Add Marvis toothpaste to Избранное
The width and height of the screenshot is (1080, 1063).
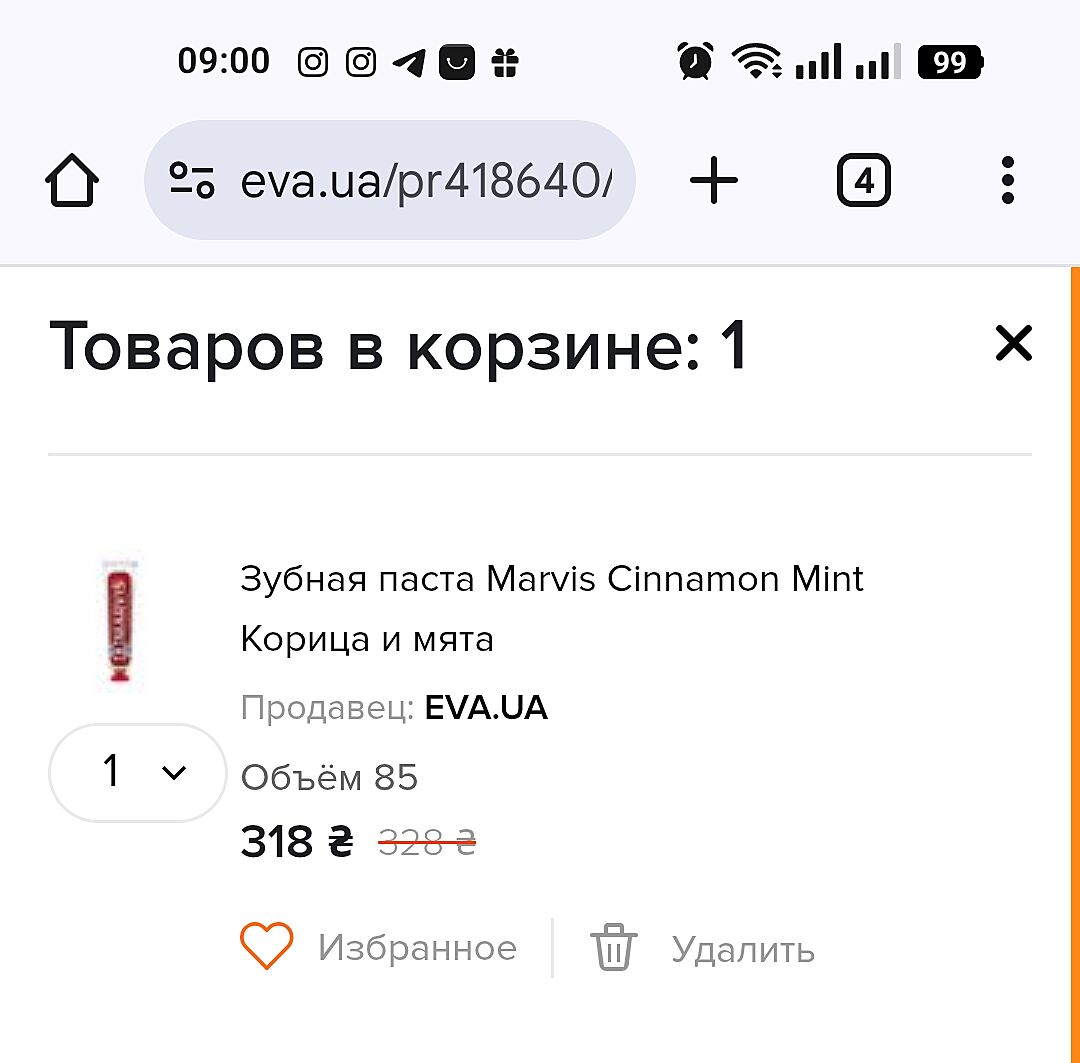pos(379,947)
